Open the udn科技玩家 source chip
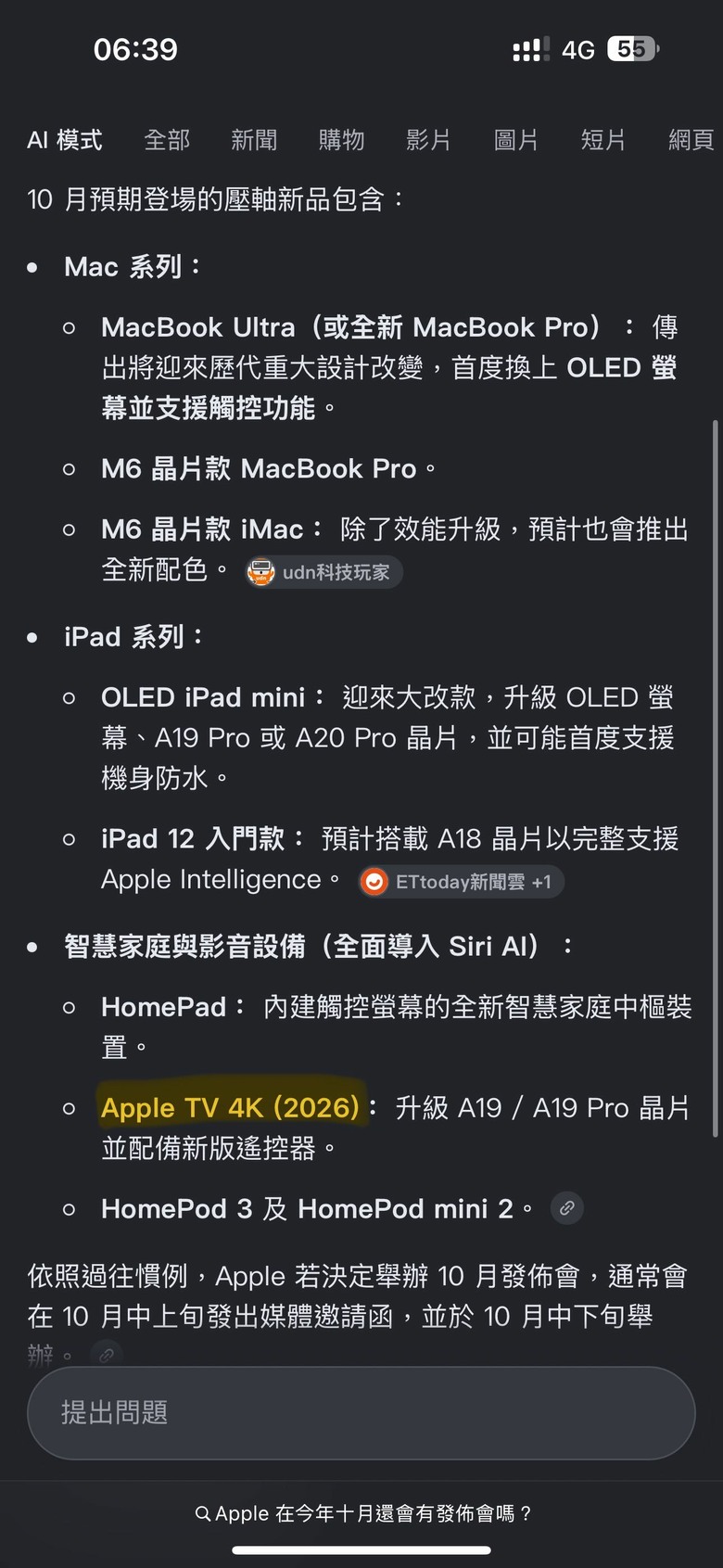 323,572
